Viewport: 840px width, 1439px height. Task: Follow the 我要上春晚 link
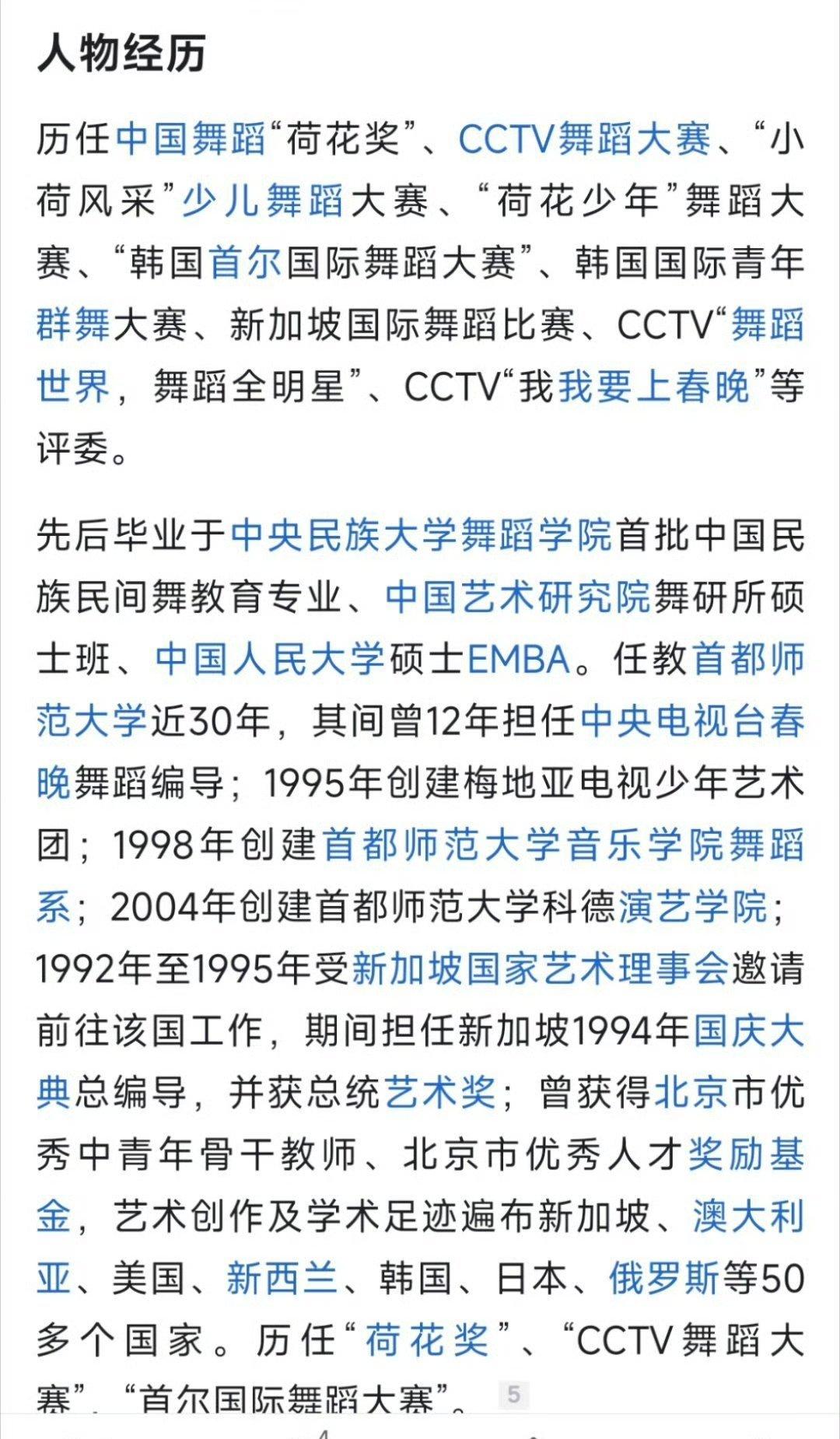(654, 387)
